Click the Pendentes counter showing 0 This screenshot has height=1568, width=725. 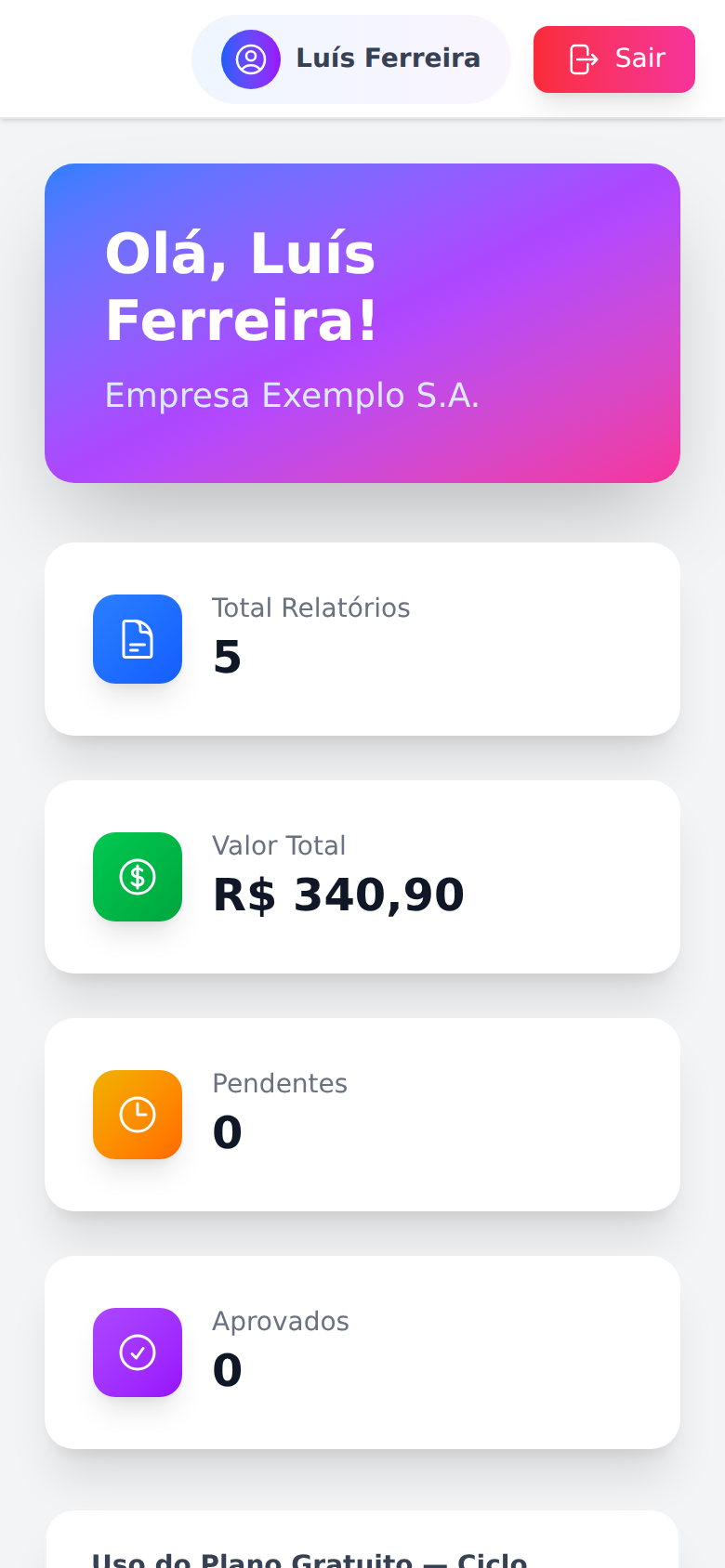(227, 1131)
